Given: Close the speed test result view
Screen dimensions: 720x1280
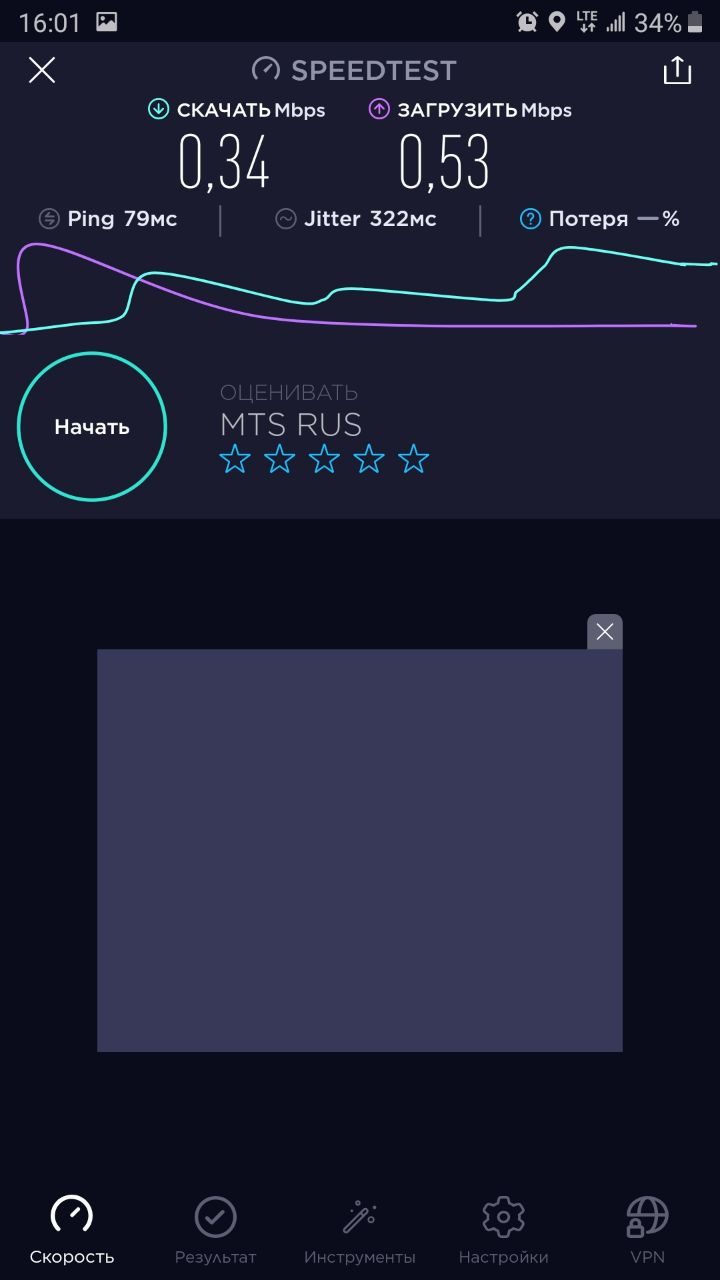Looking at the screenshot, I should 42,70.
